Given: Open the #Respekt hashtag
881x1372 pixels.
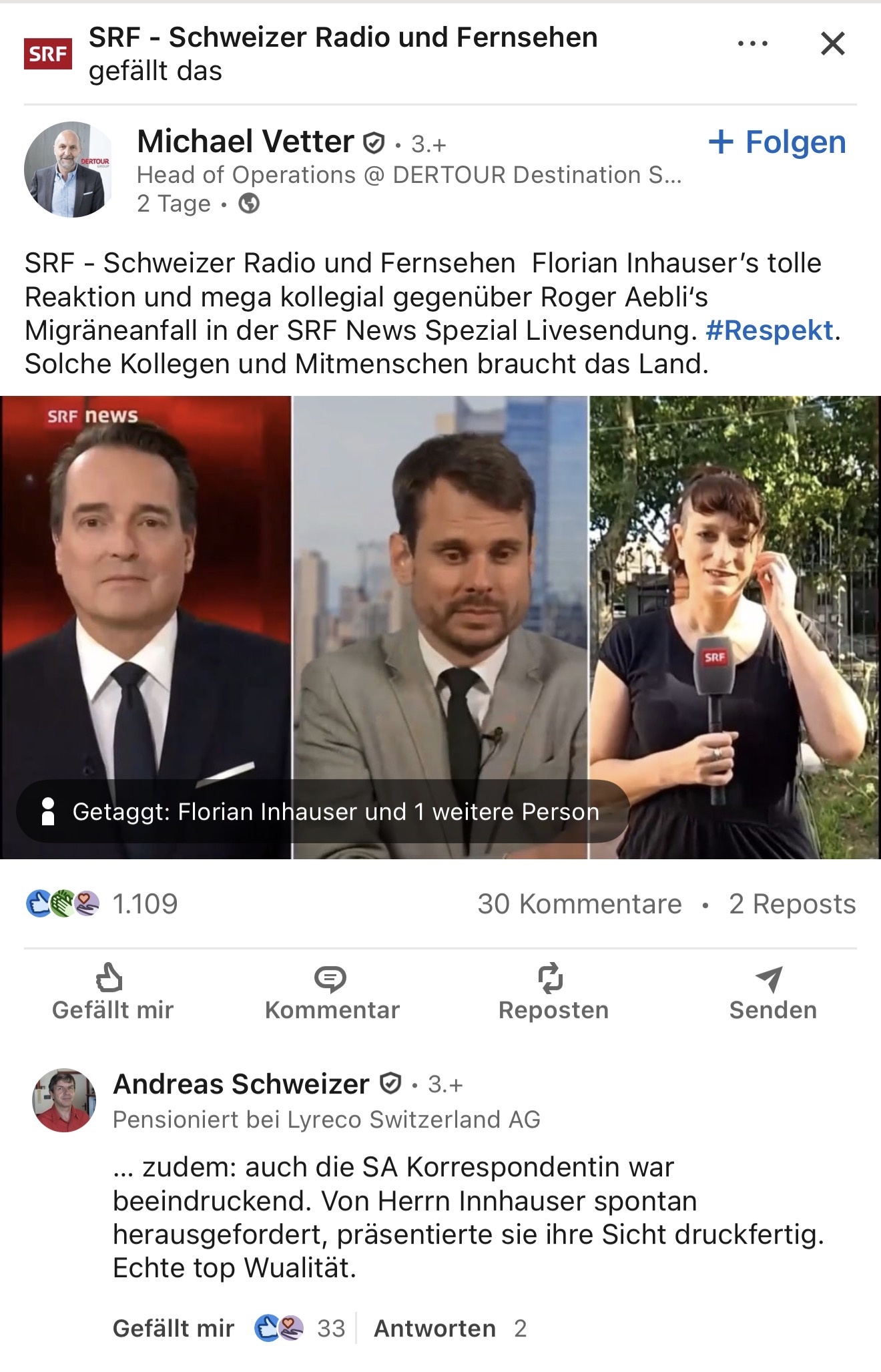Looking at the screenshot, I should click(769, 330).
